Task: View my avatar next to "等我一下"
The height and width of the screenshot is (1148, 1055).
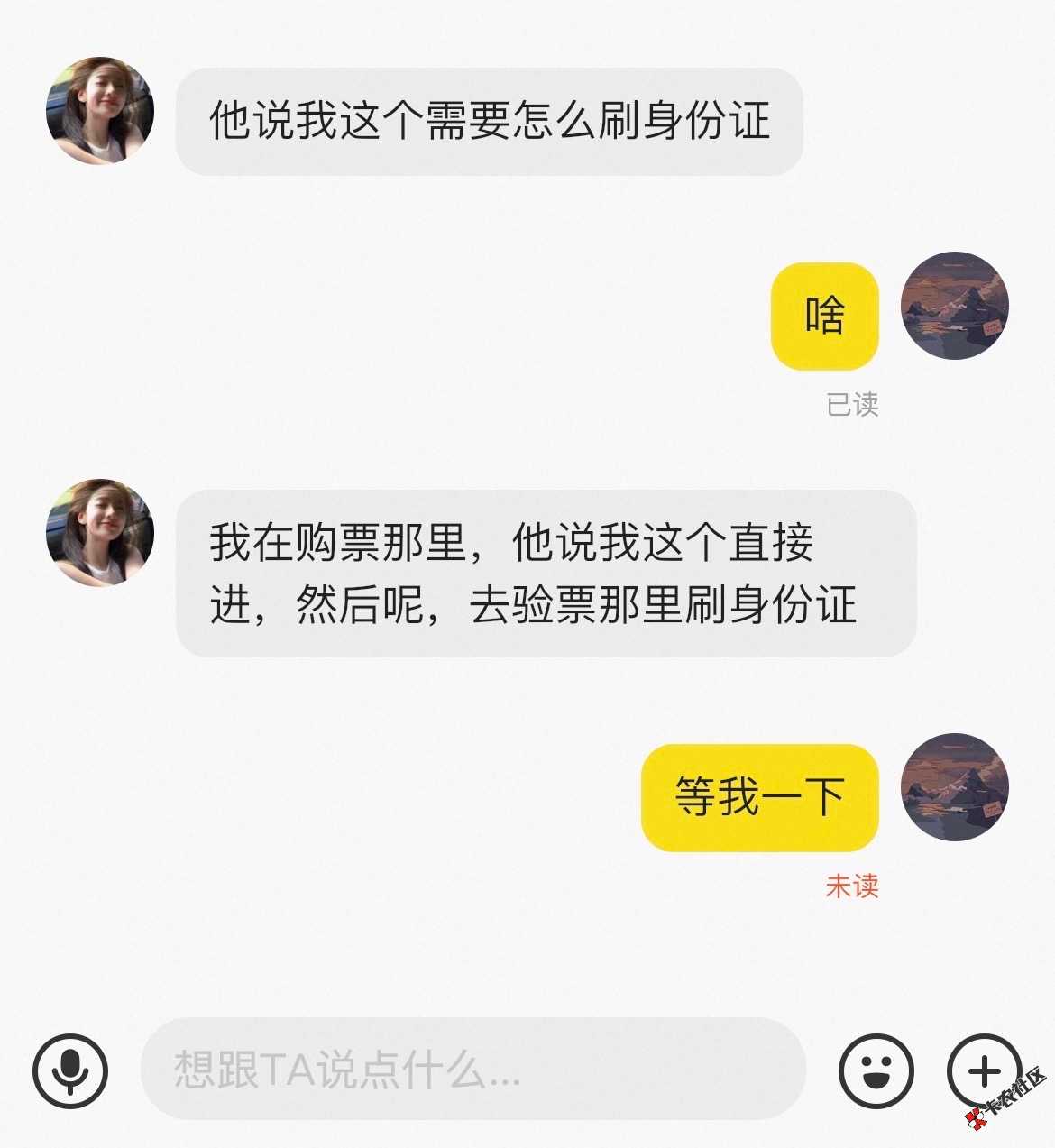Action: [955, 787]
